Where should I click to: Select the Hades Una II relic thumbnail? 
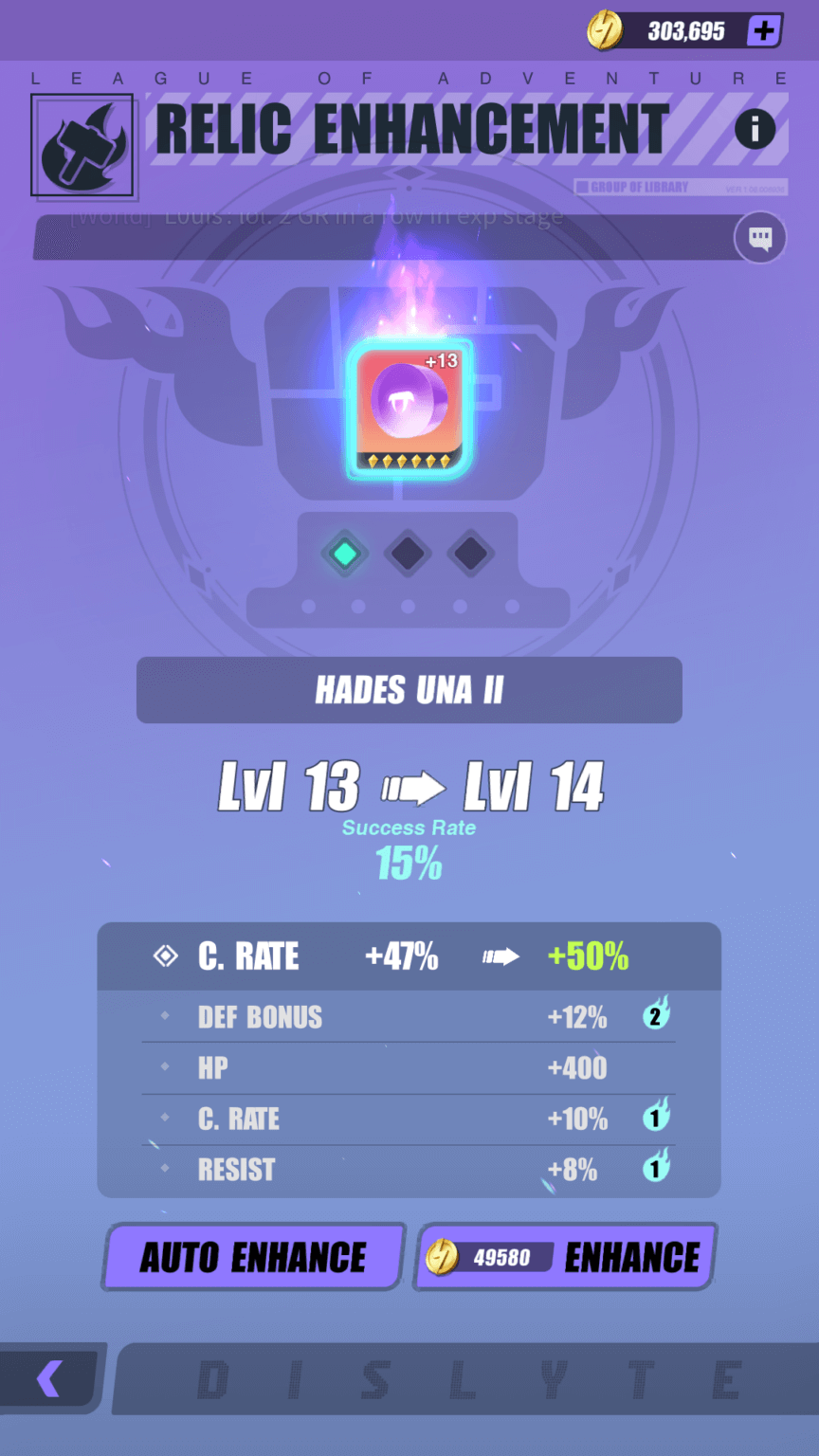409,406
